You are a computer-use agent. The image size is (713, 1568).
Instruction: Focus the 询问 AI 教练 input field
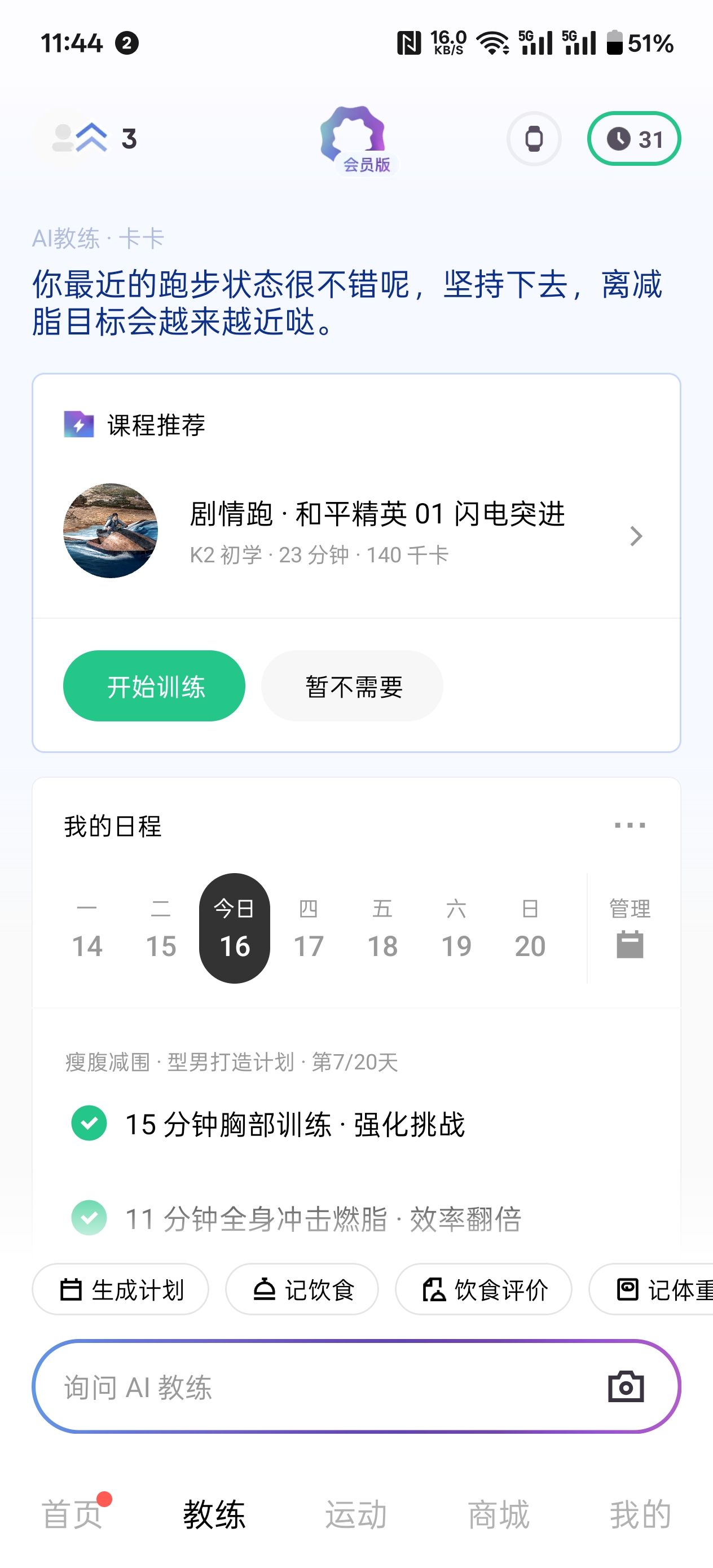tap(316, 1387)
